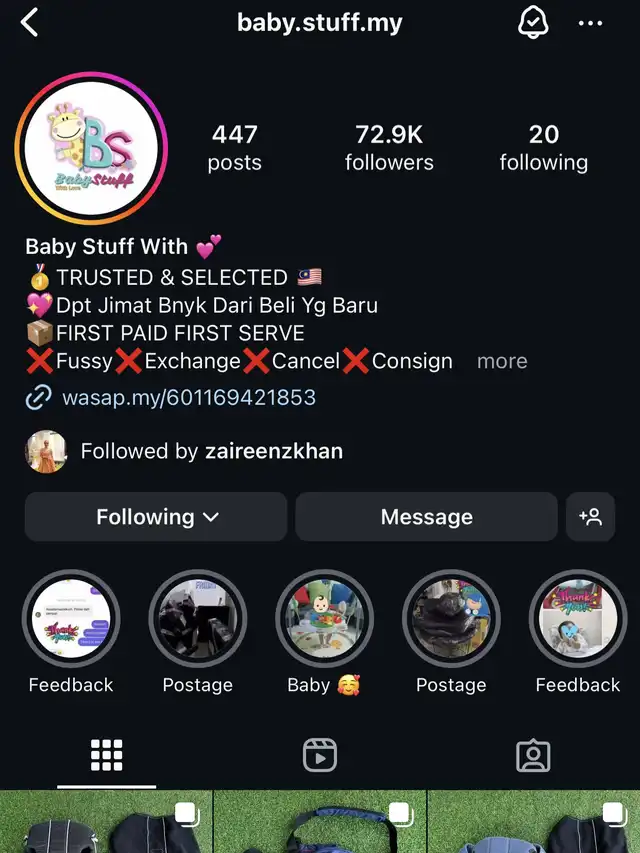Open the suggested people add-user icon
This screenshot has width=640, height=853.
[x=590, y=517]
